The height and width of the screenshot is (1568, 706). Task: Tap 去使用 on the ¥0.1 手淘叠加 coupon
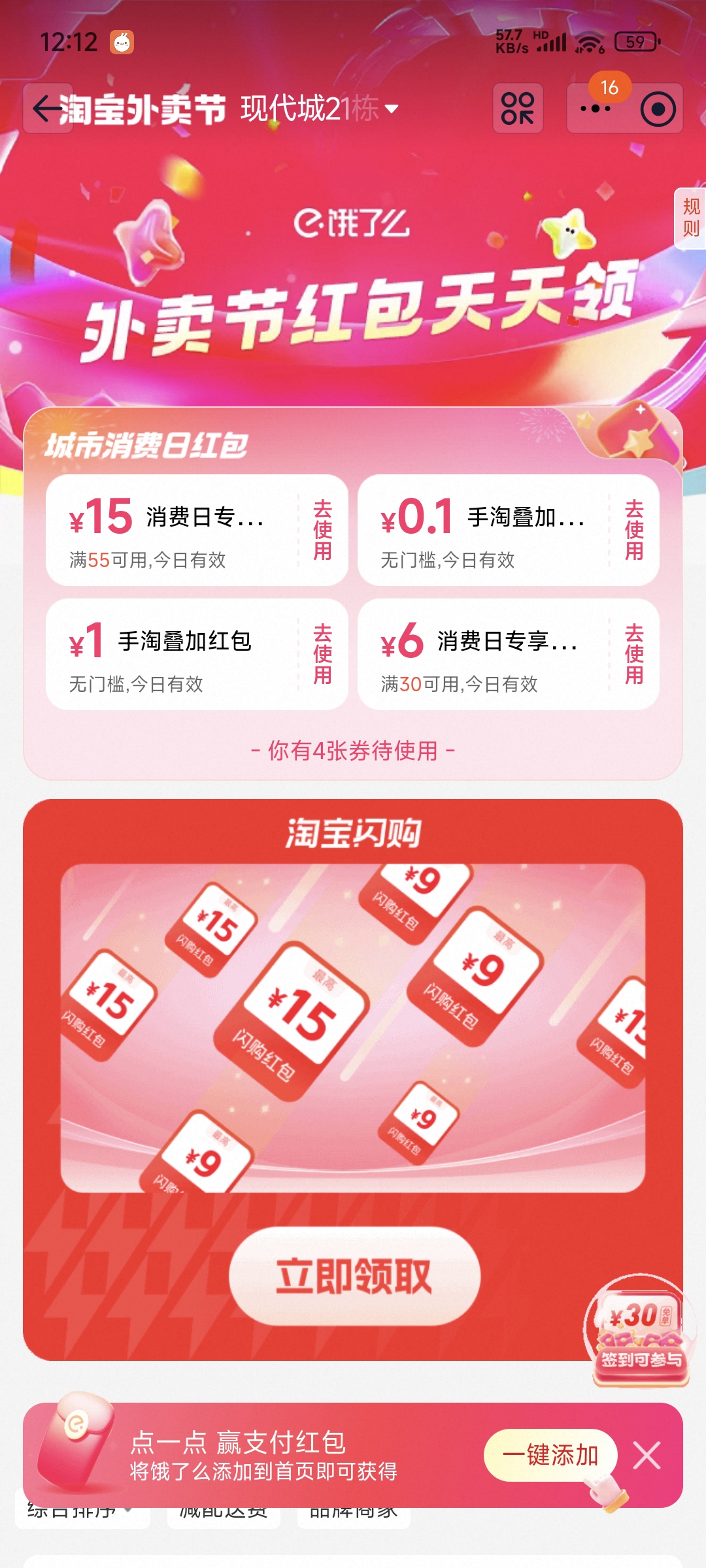[633, 530]
